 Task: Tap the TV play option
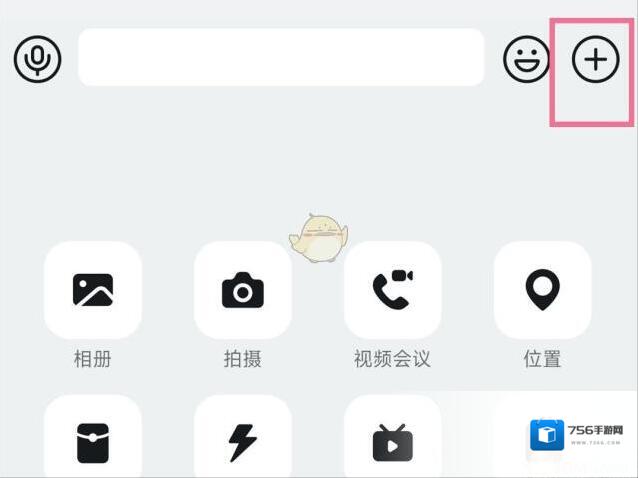click(x=392, y=442)
